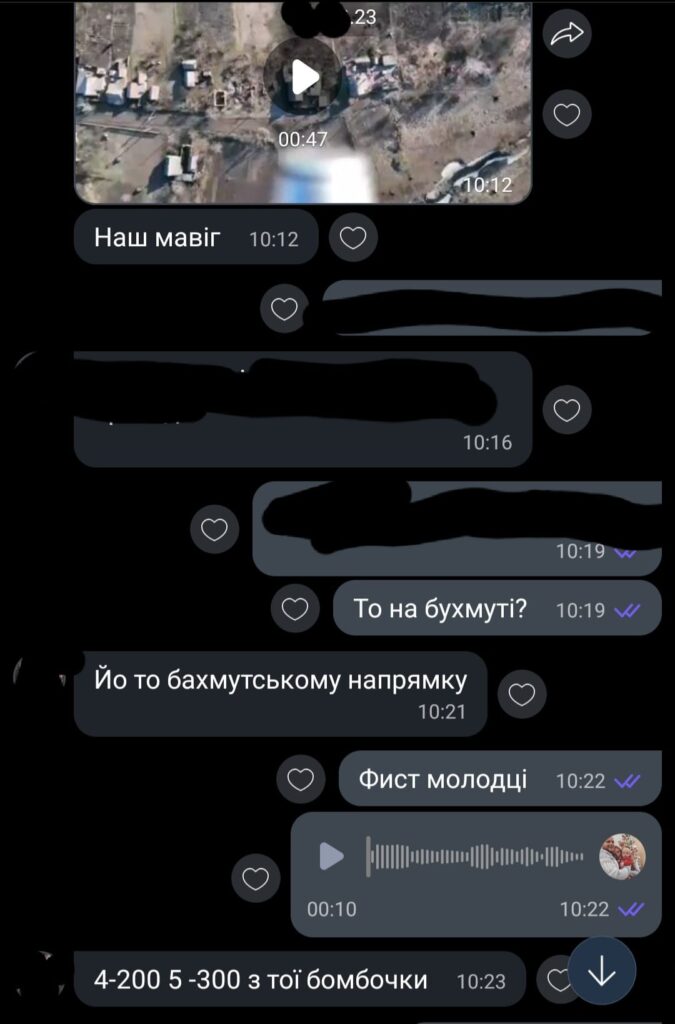Screen dimensions: 675x1024
Task: Like the "То на бухмуті?" message
Action: (x=295, y=609)
